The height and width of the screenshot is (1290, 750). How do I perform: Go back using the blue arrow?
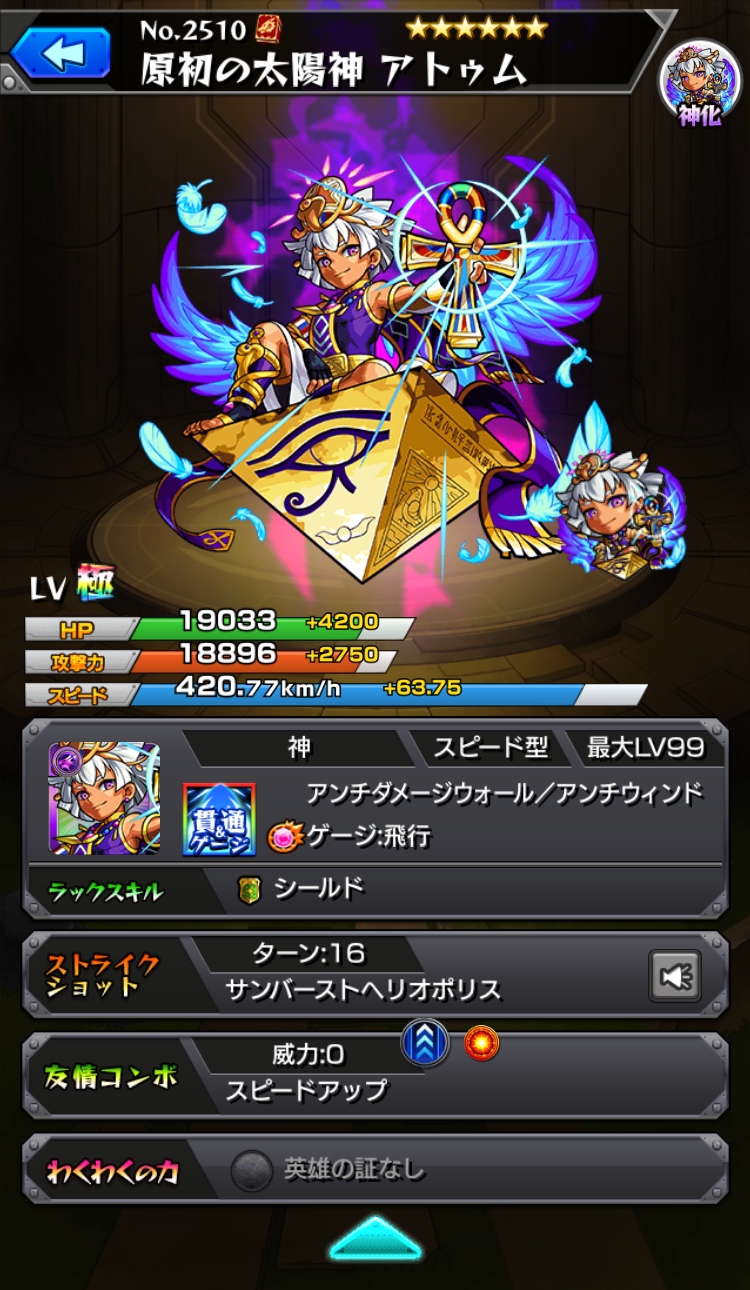(x=60, y=53)
